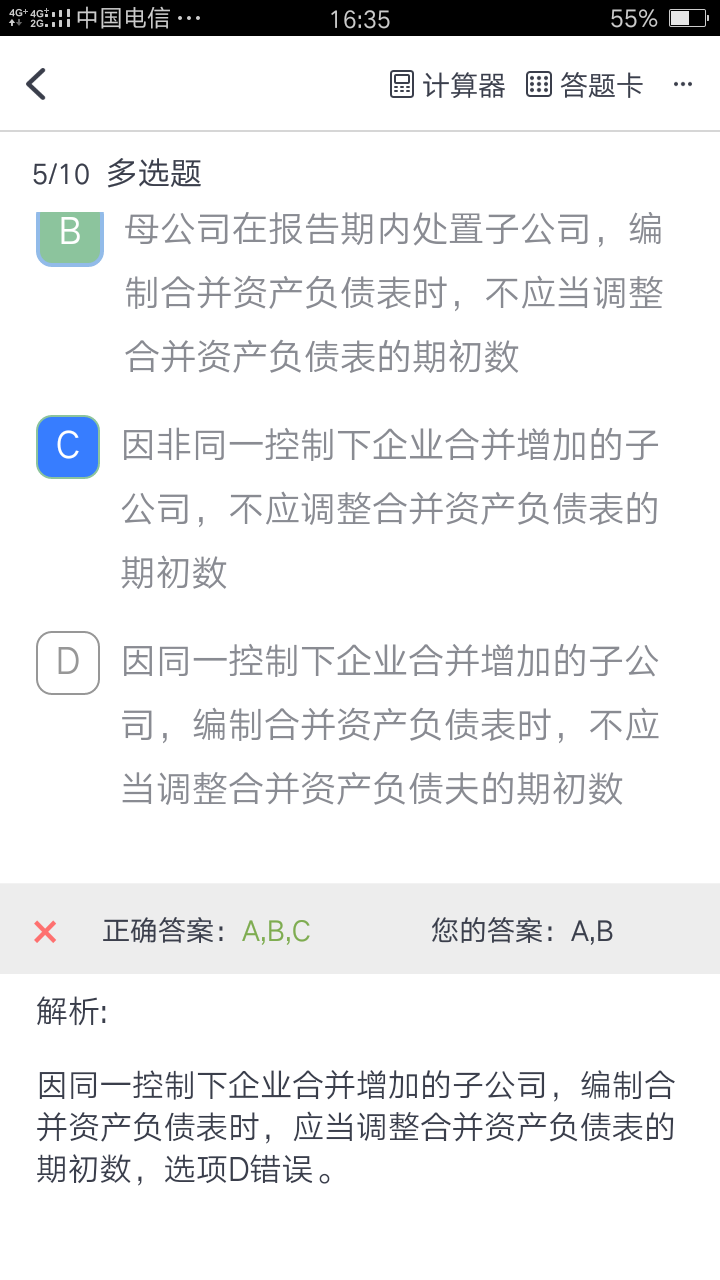Select answer option B
The width and height of the screenshot is (720, 1280).
(69, 234)
